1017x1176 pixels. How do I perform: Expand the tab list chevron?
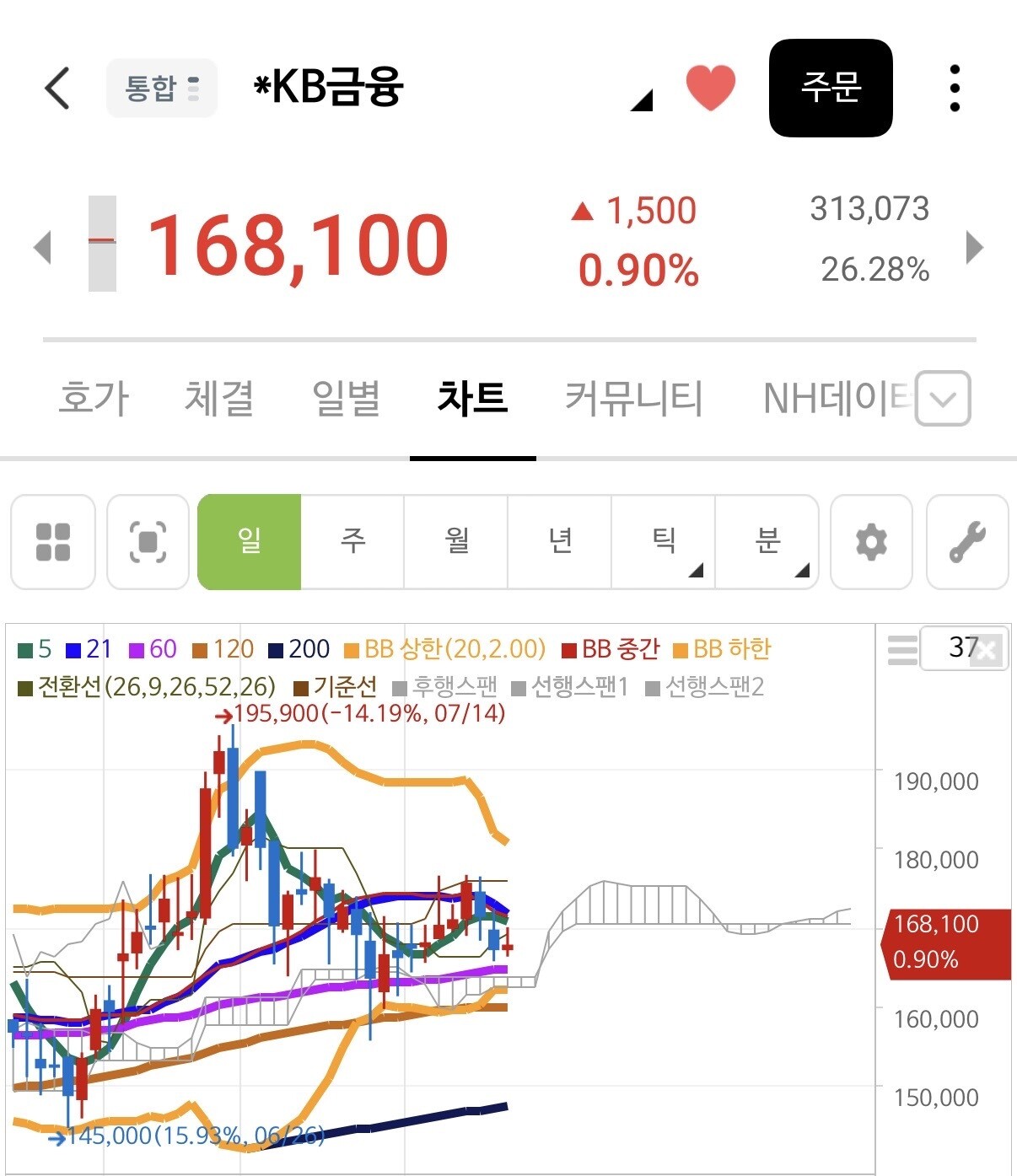pyautogui.click(x=943, y=398)
